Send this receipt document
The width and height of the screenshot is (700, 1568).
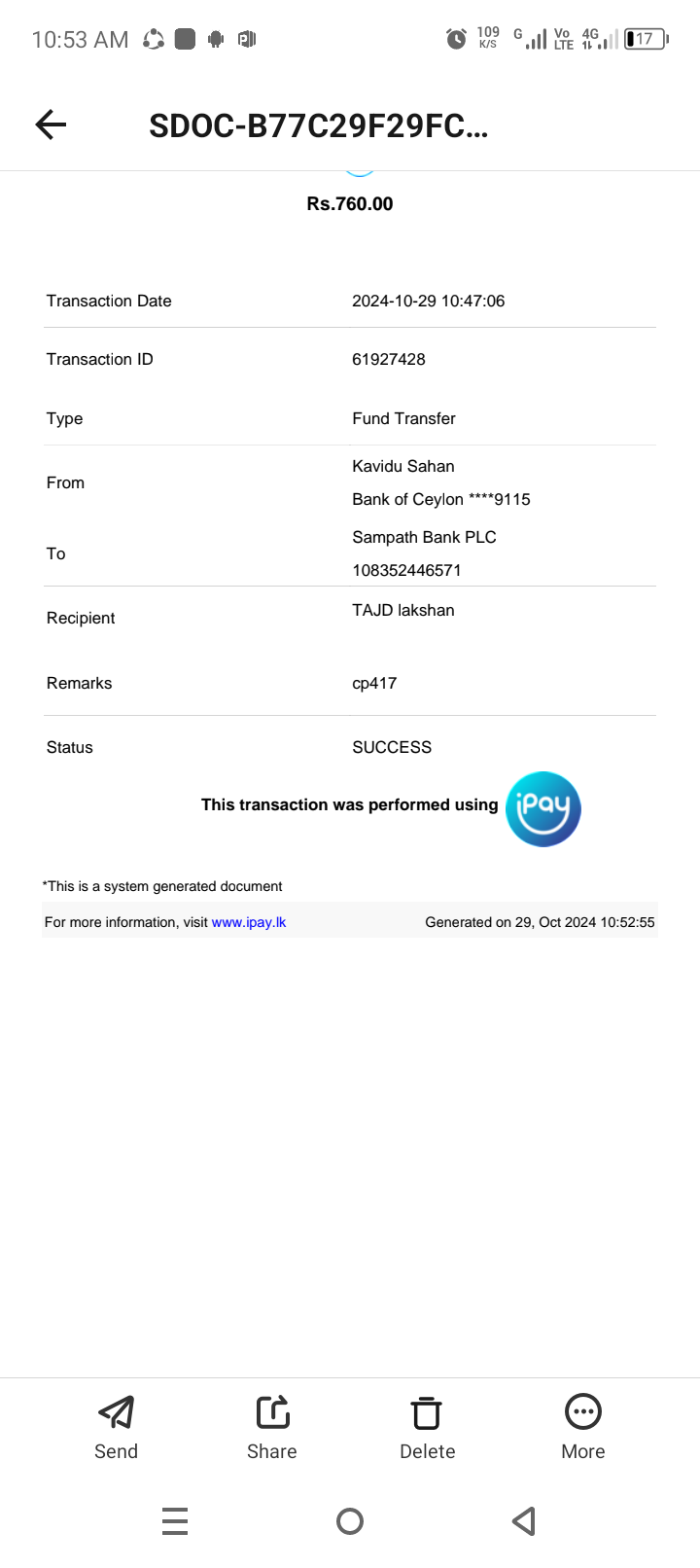116,1426
